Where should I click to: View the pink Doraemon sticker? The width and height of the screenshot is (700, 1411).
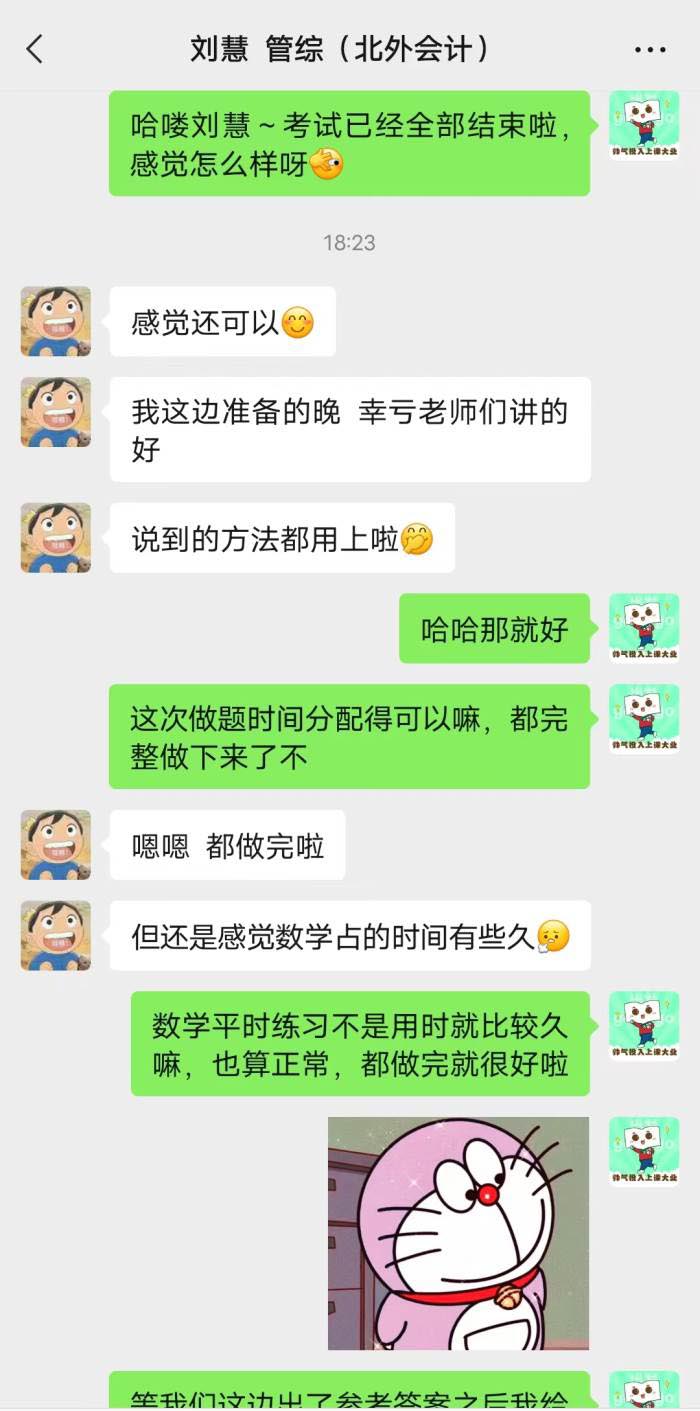(458, 1232)
